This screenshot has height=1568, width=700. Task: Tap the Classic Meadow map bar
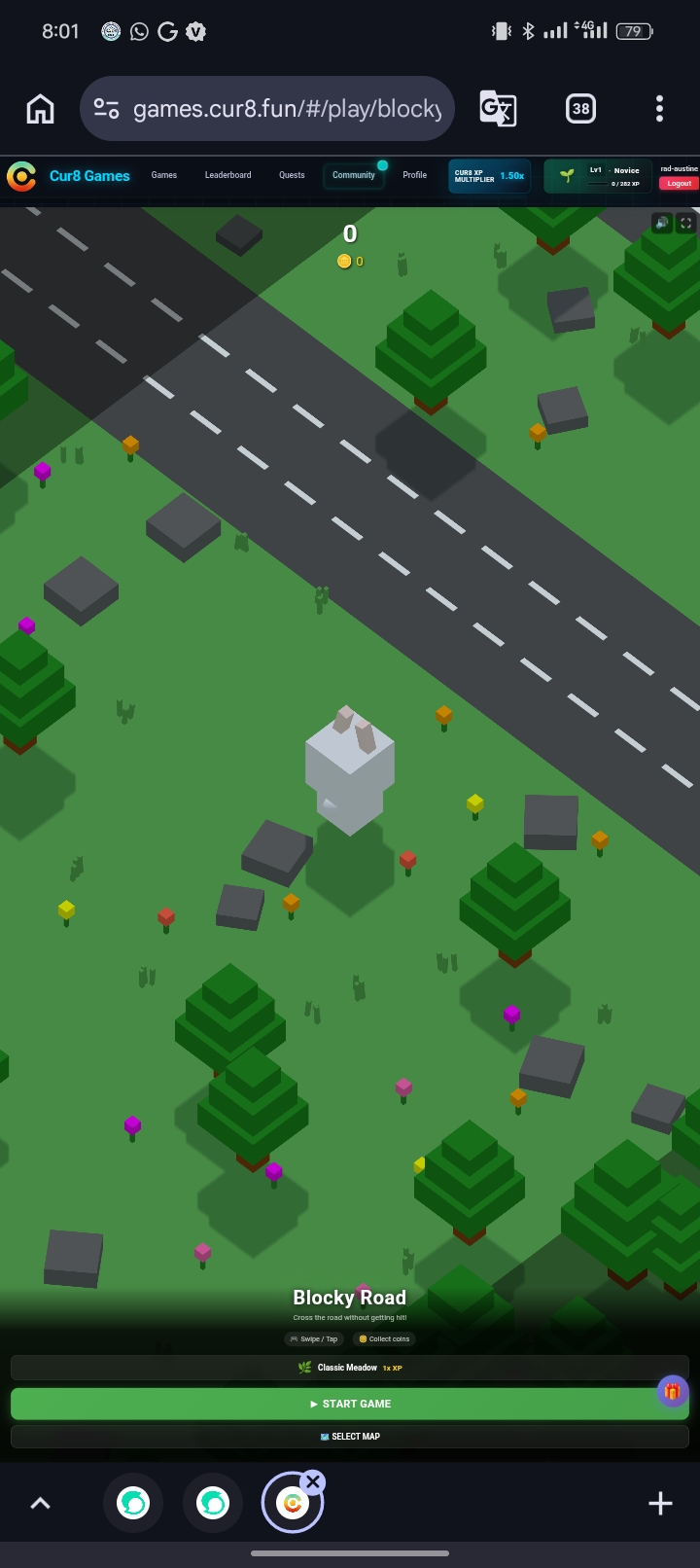(x=350, y=1368)
